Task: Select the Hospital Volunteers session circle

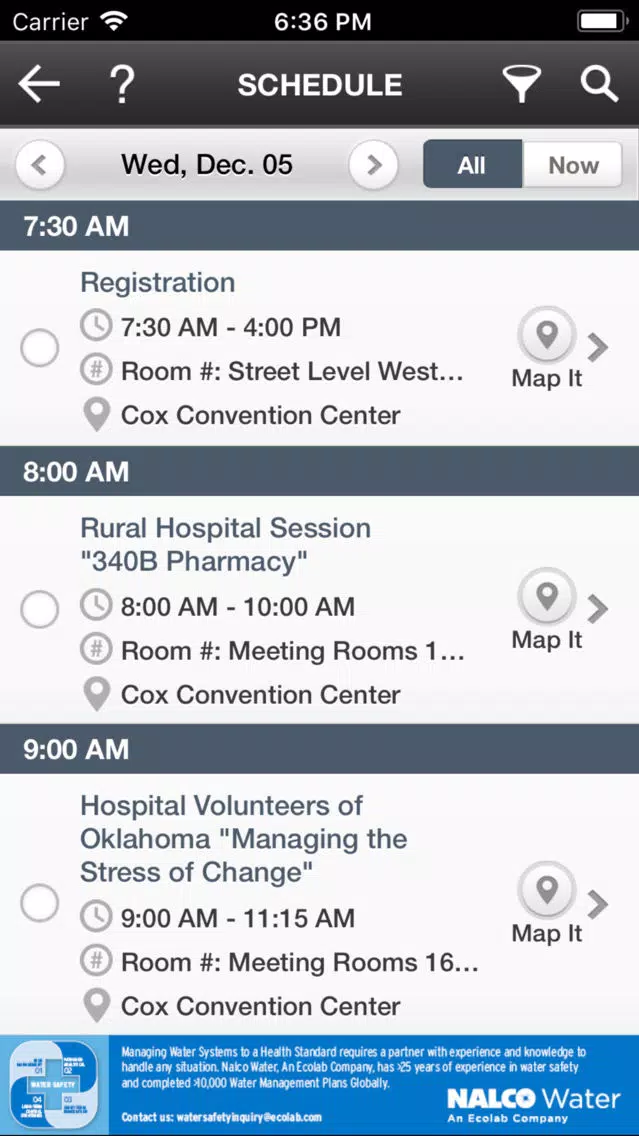Action: pos(40,903)
